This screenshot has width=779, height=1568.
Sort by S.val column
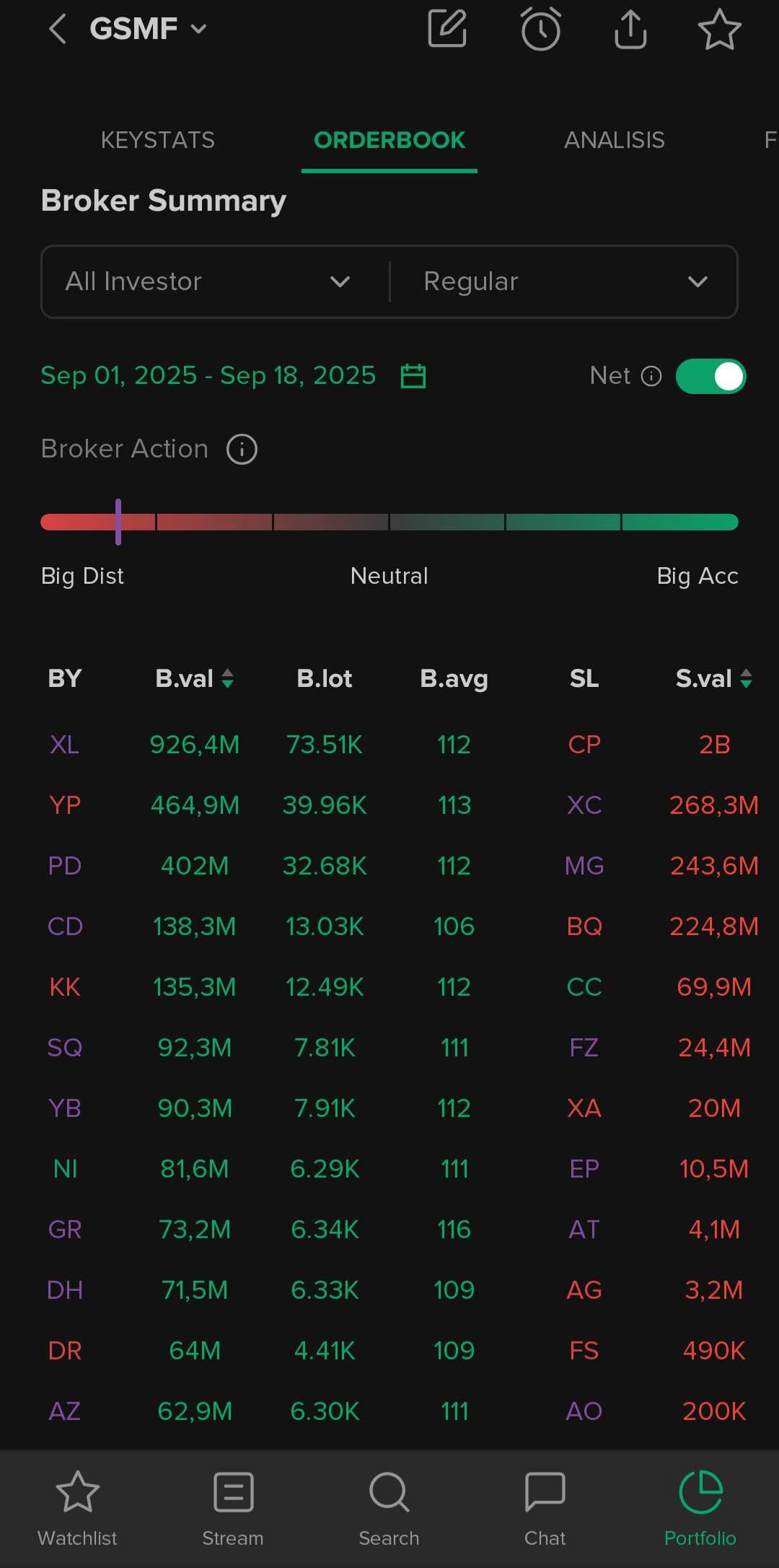[x=714, y=678]
